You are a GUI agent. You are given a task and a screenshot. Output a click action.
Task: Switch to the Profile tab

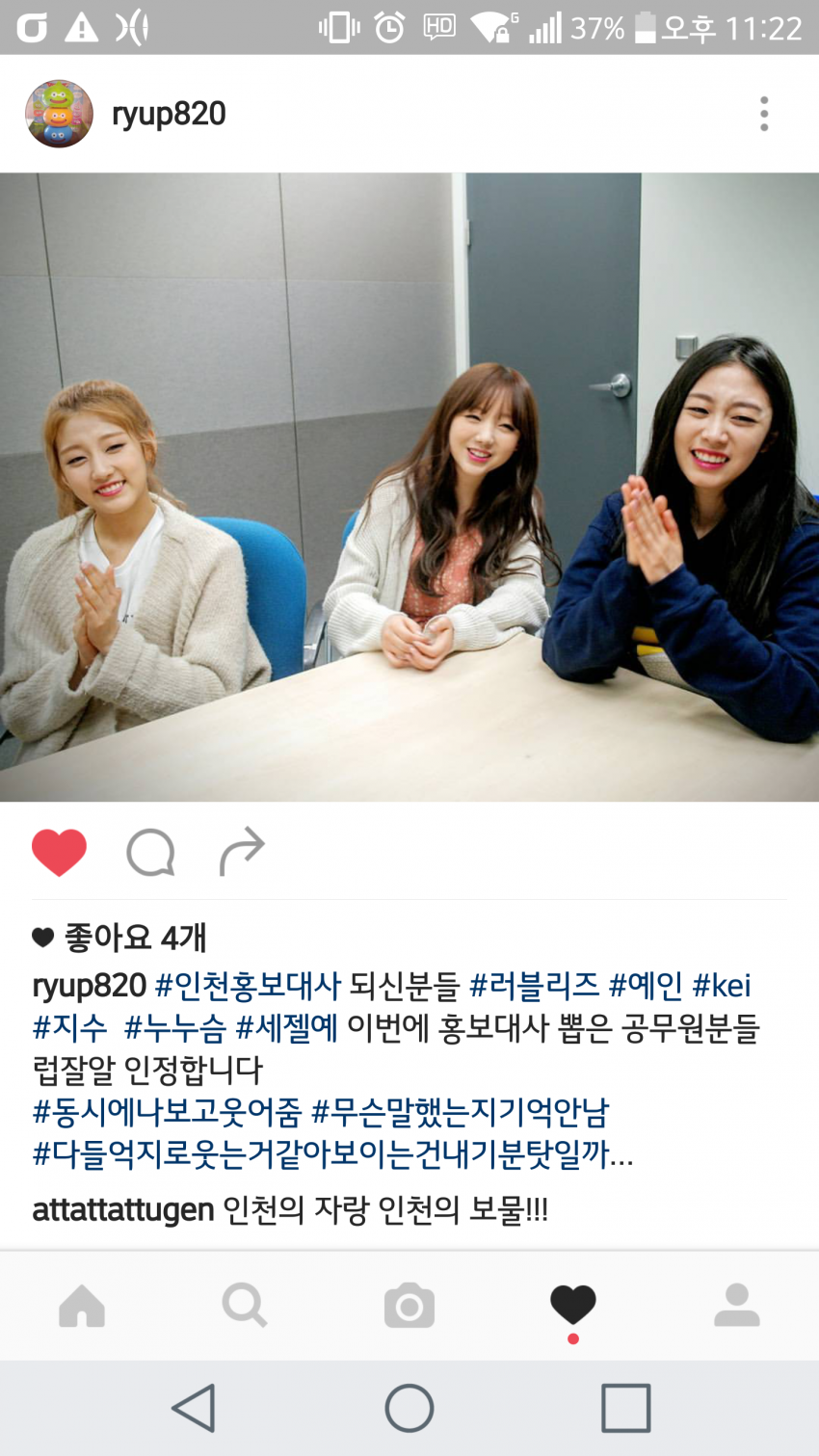737,1307
